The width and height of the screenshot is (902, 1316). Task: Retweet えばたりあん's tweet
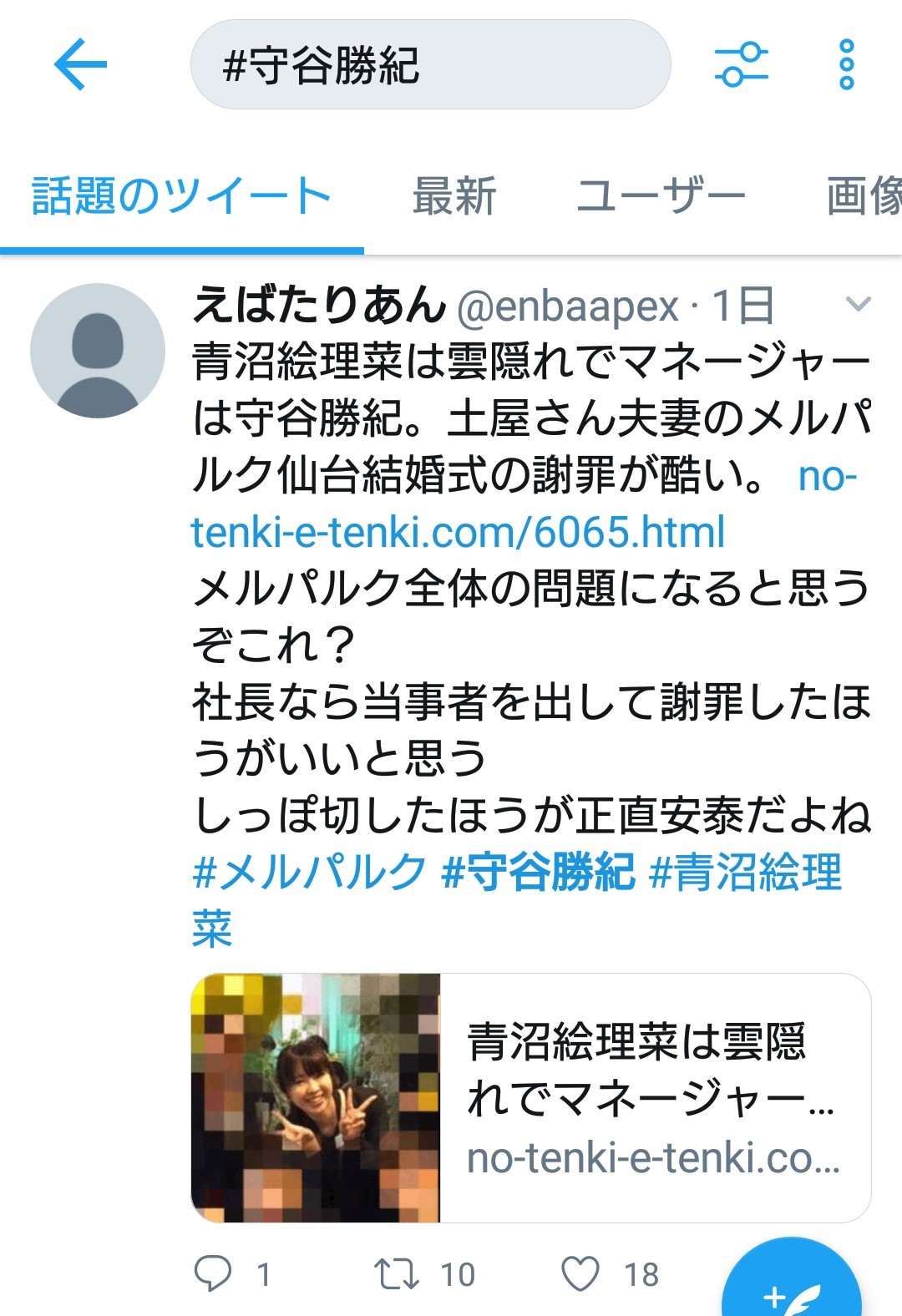tap(397, 1273)
